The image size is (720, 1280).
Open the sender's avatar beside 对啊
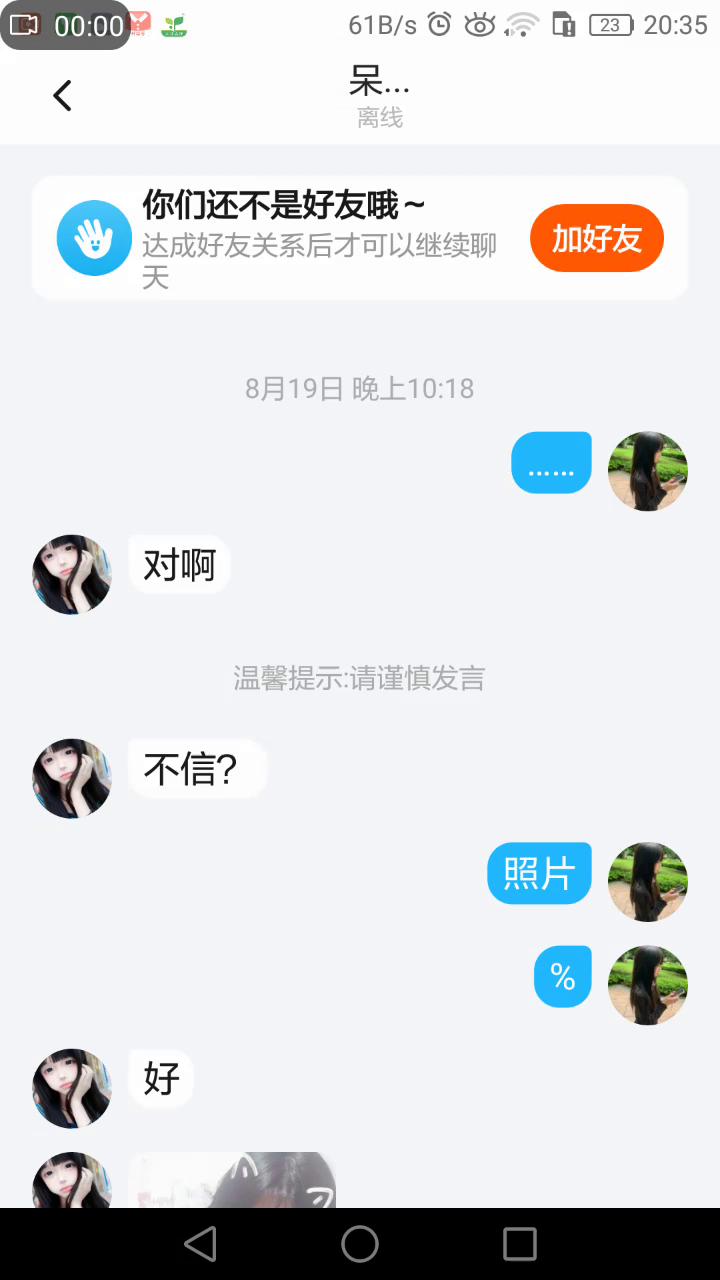[72, 574]
